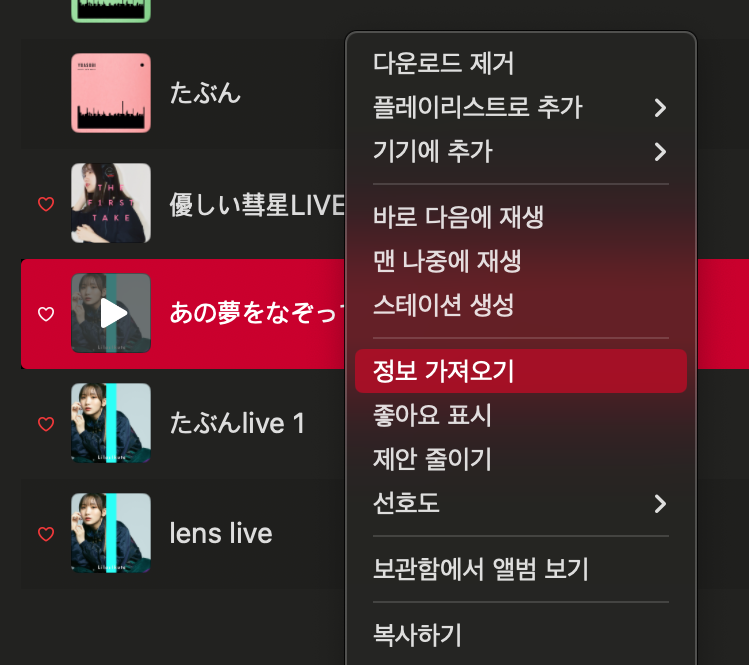
Task: Play the highlighted あの夢をなぞって track
Action: [x=112, y=314]
